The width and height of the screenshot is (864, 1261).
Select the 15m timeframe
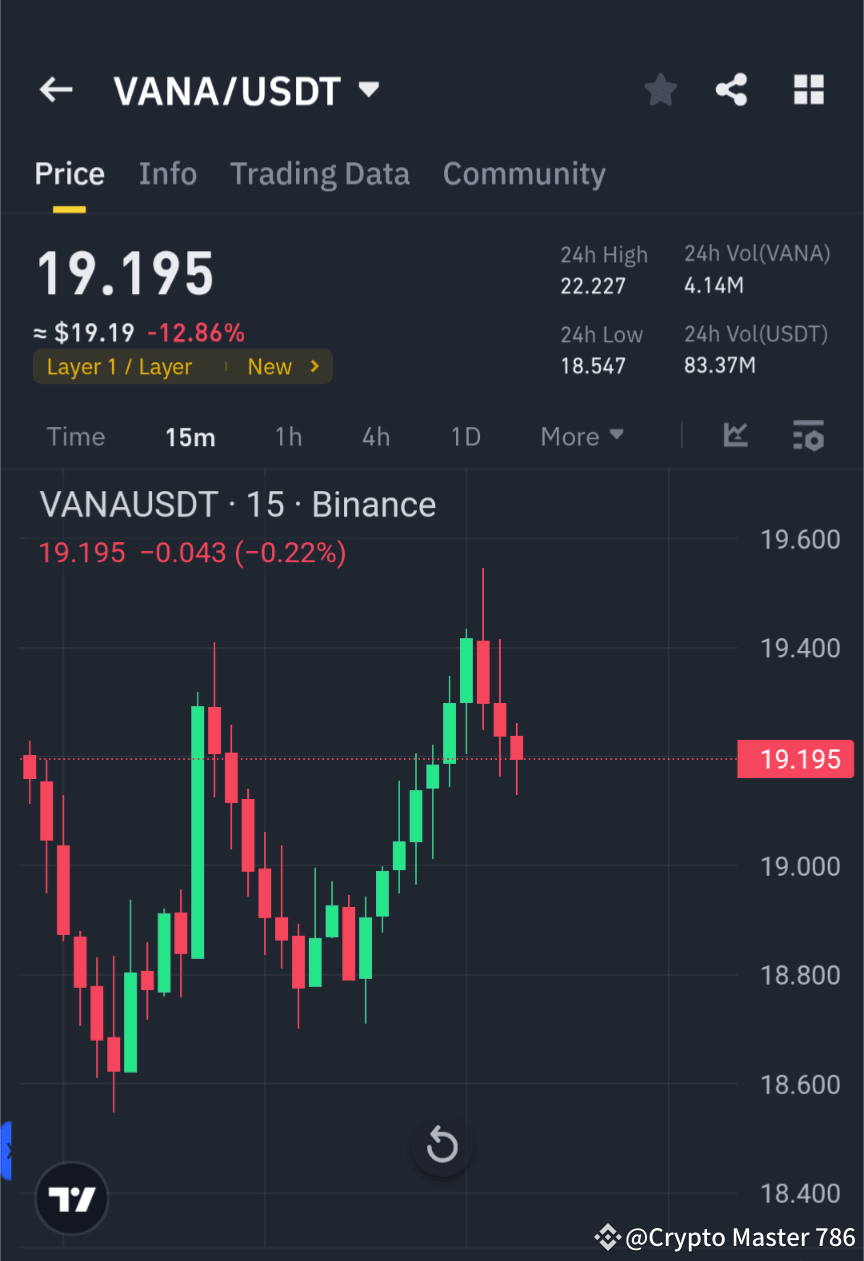click(190, 436)
